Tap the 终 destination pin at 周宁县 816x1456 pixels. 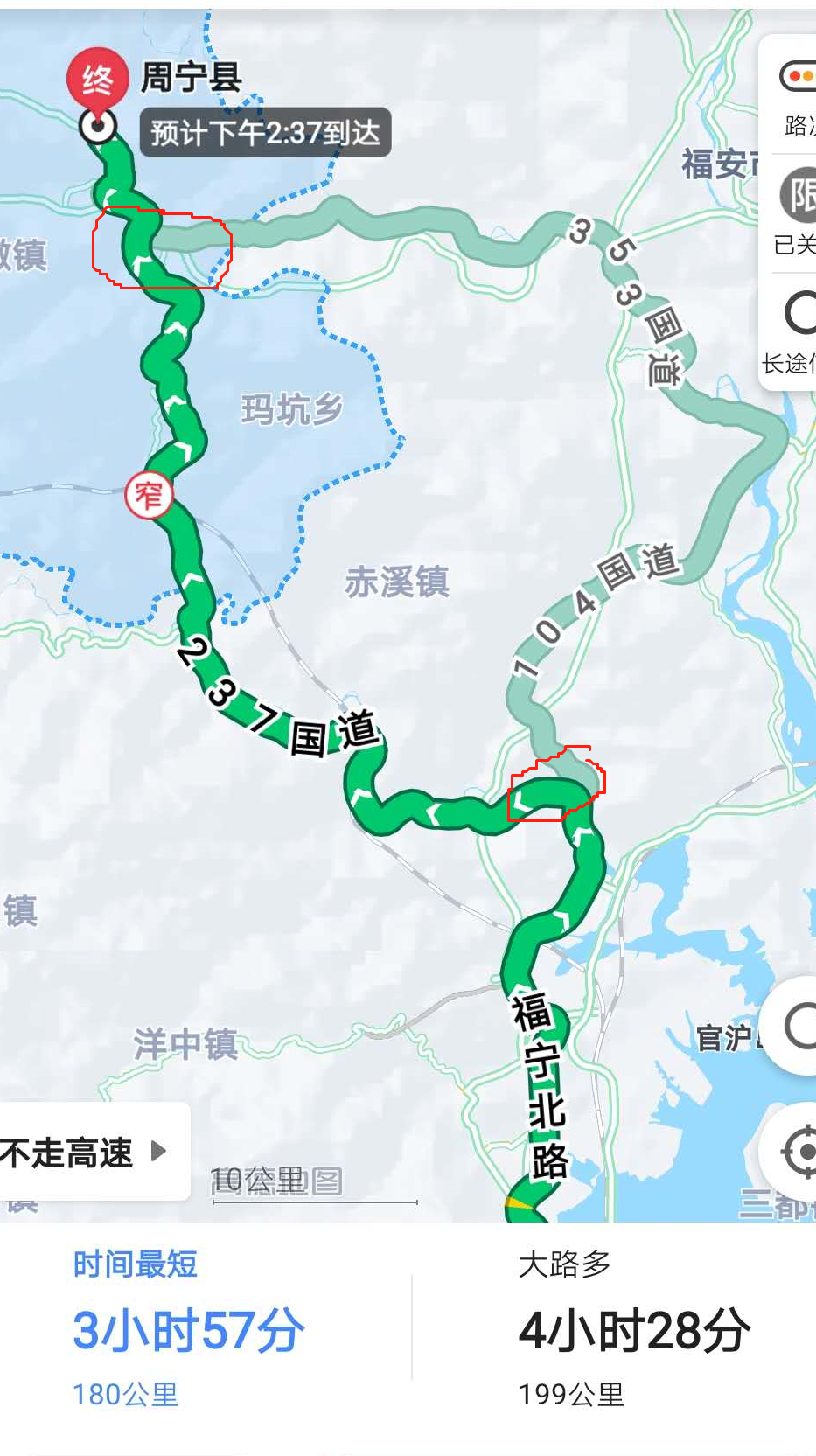click(x=97, y=83)
